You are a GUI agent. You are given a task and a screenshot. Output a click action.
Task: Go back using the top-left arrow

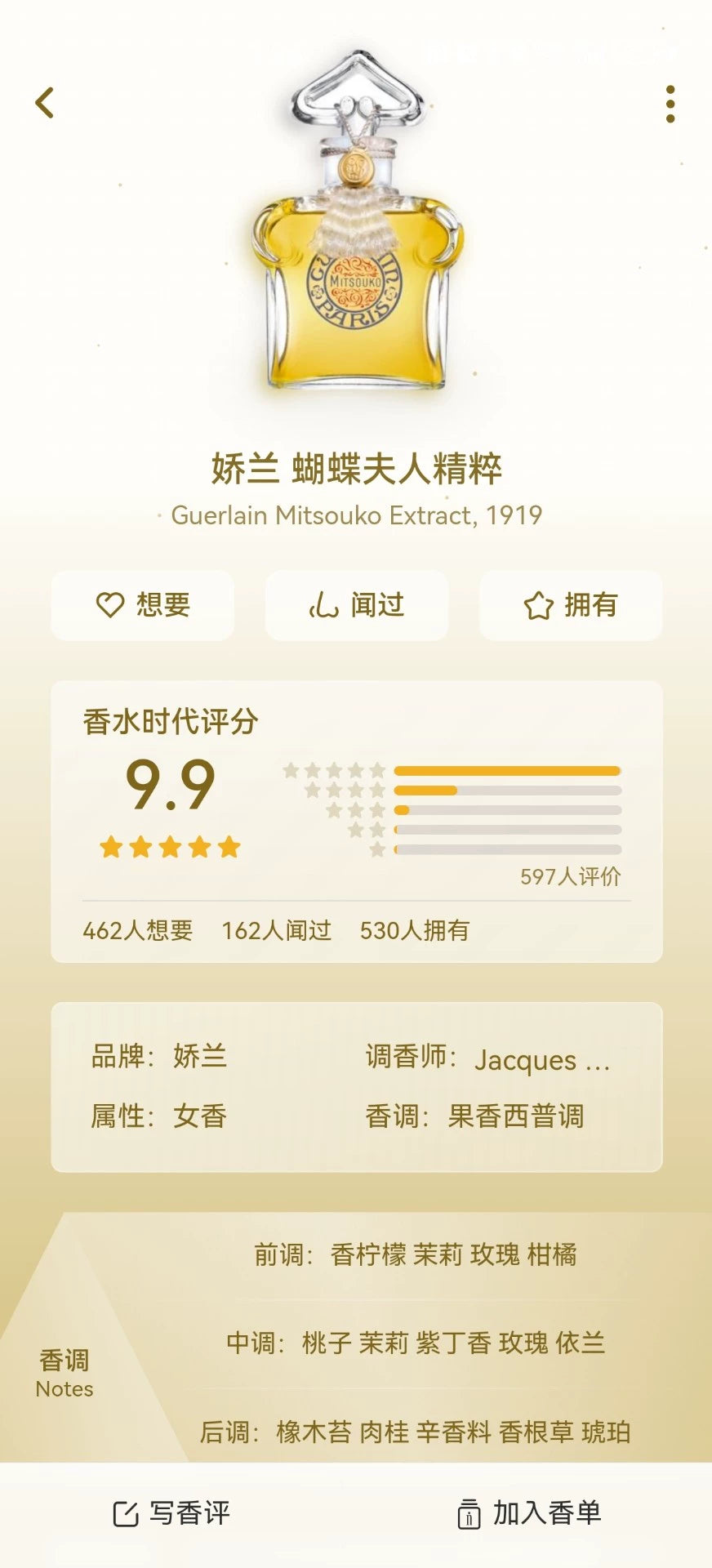coord(45,103)
